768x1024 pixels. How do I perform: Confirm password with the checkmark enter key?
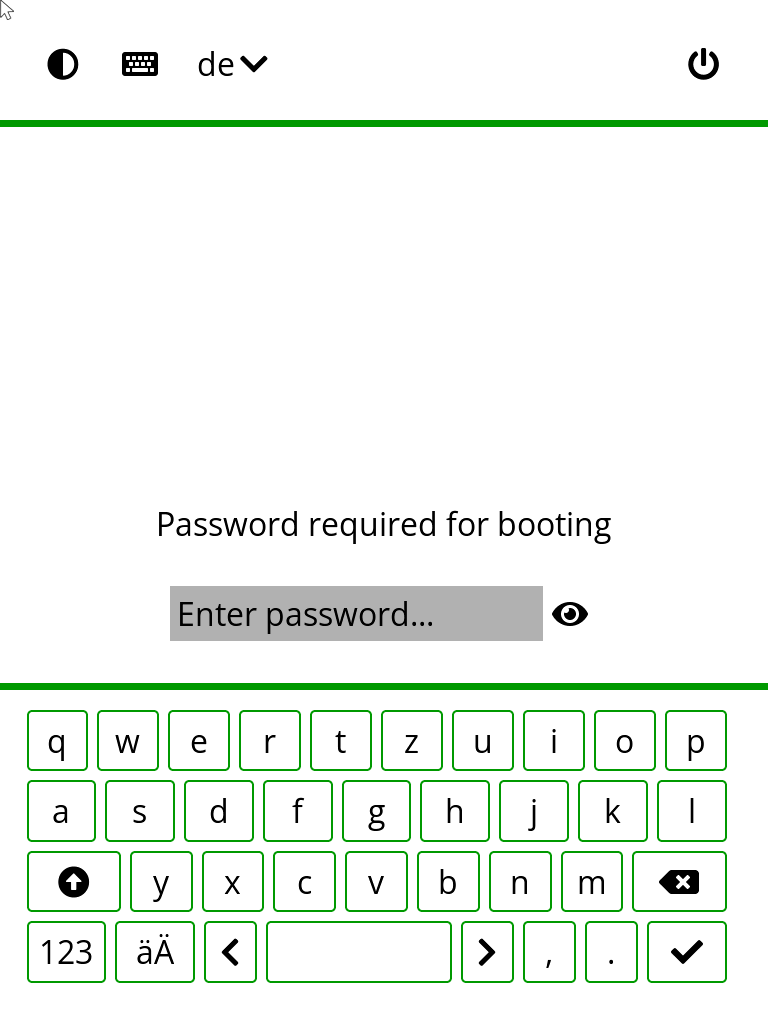click(687, 952)
